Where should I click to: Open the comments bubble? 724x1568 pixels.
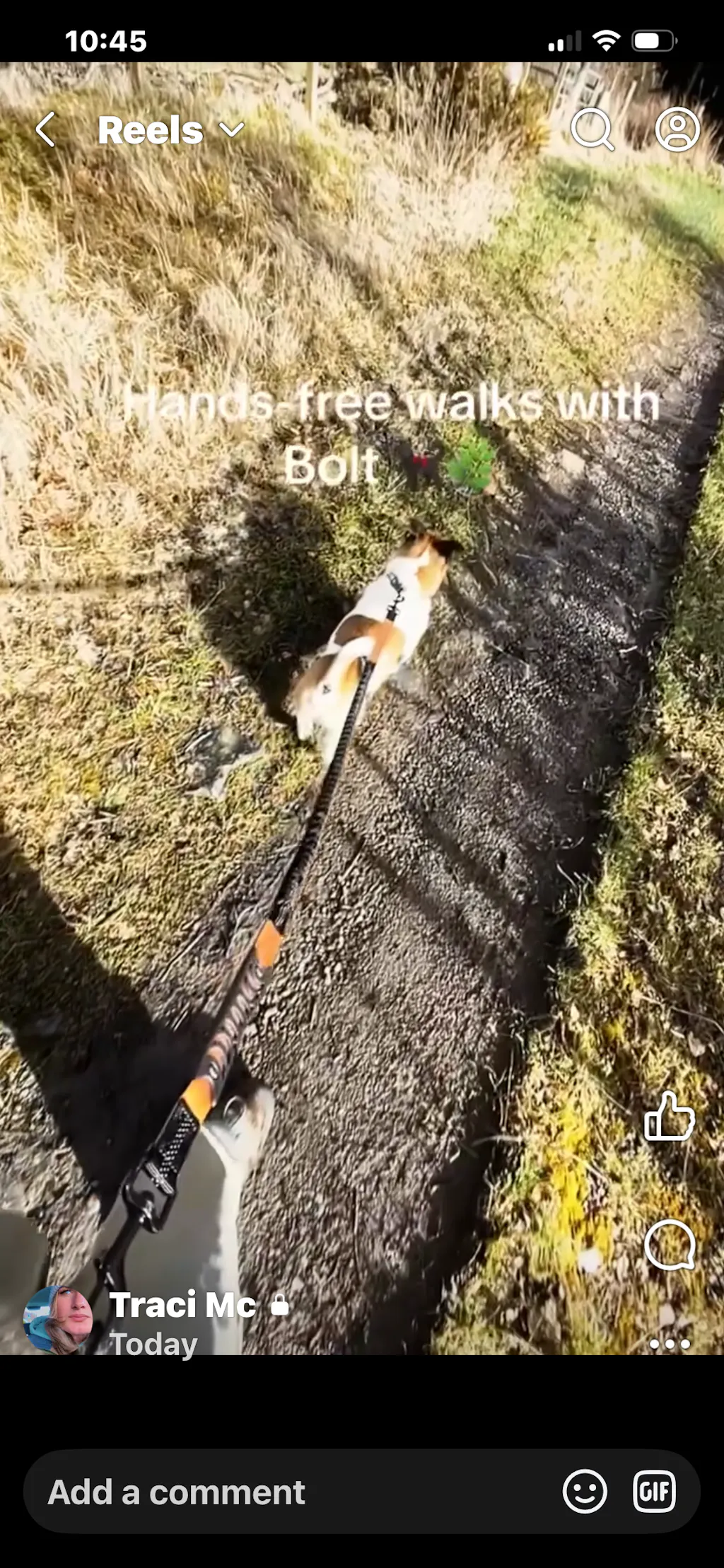tap(669, 1246)
